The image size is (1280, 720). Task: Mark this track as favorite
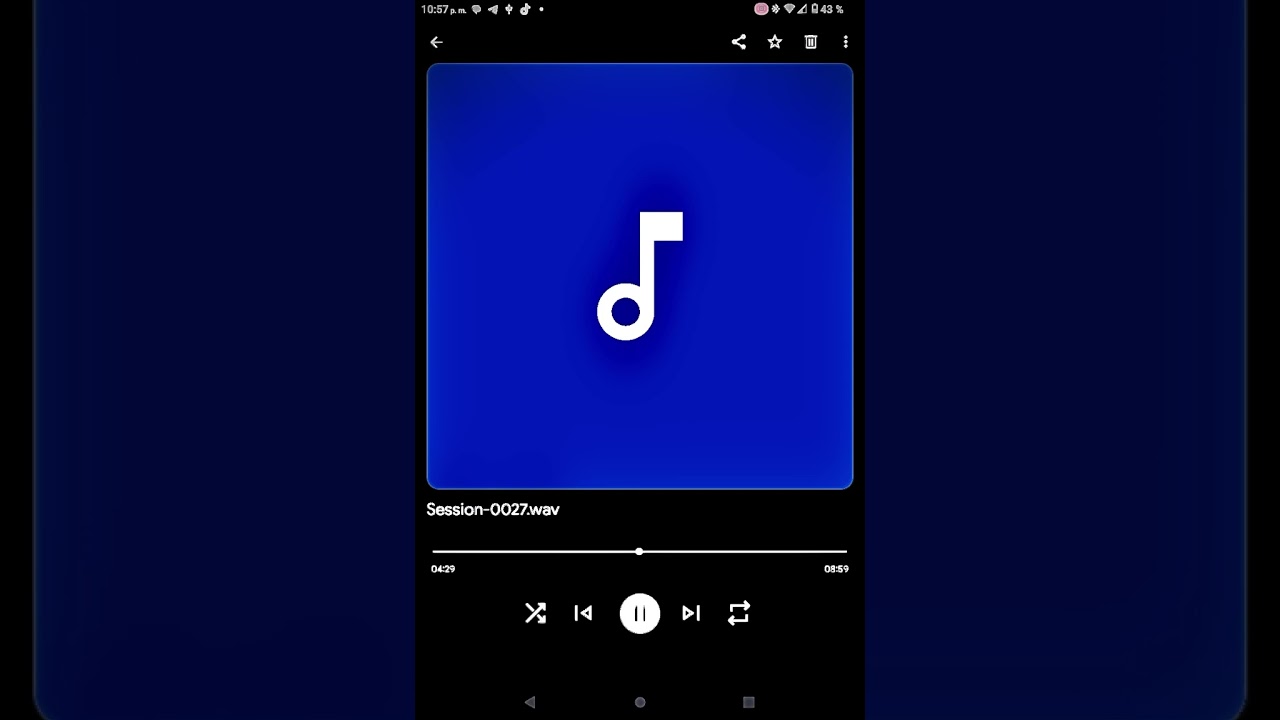775,42
